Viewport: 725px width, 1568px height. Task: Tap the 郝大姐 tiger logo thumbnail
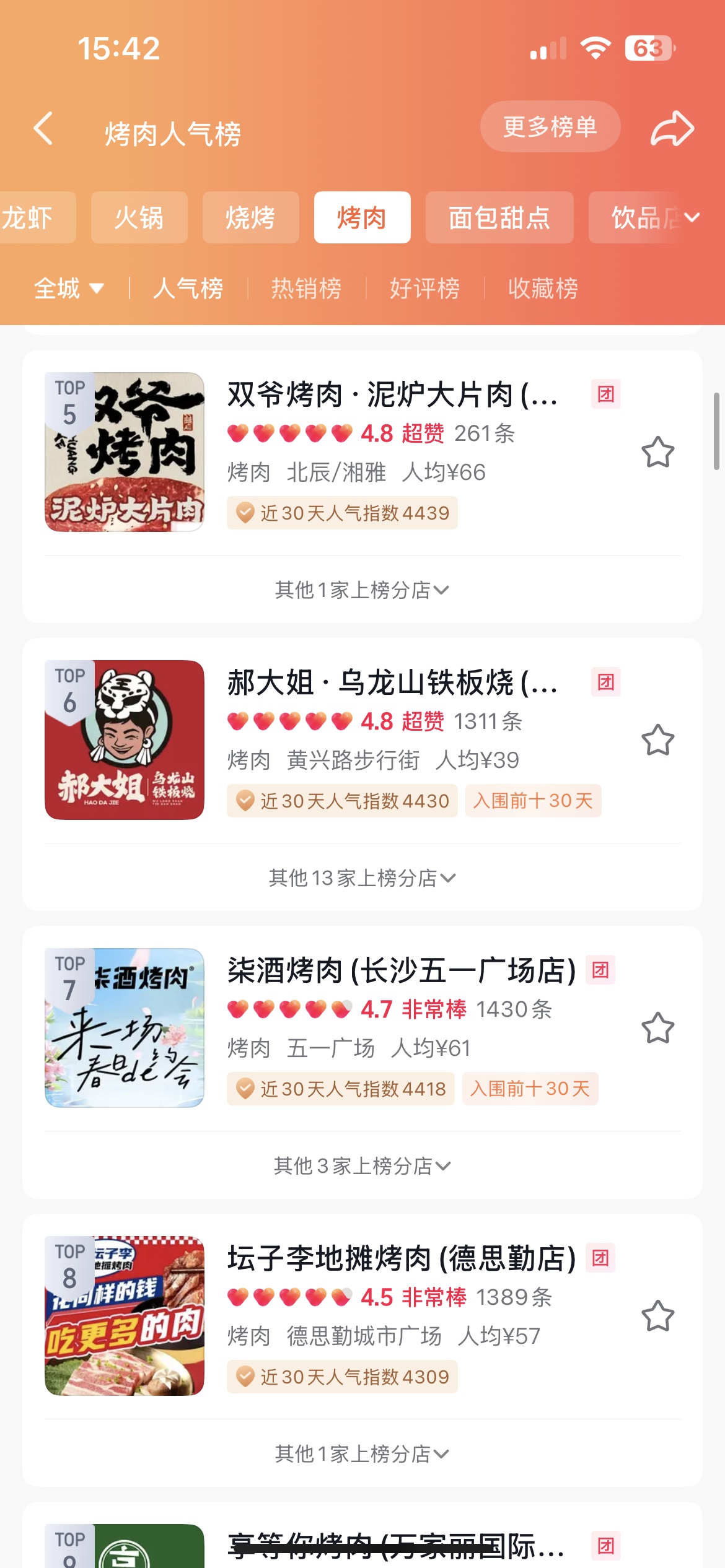click(125, 741)
